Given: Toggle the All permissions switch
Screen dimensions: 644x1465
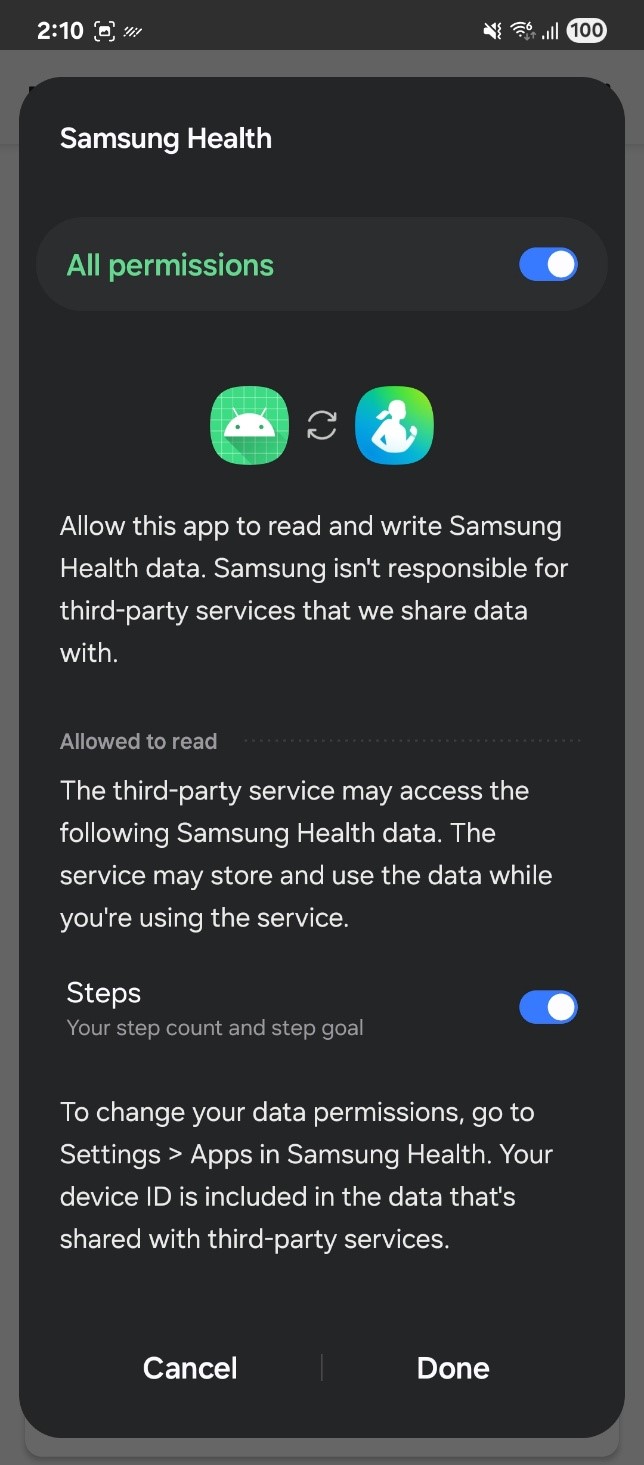Looking at the screenshot, I should pos(548,265).
